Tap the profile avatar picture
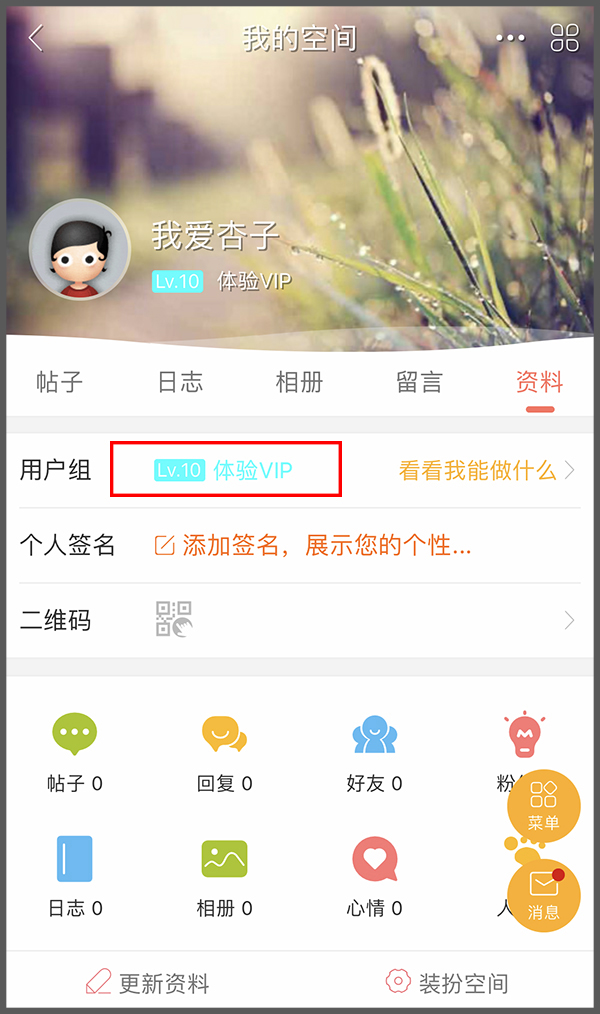The width and height of the screenshot is (600, 1014). [80, 250]
